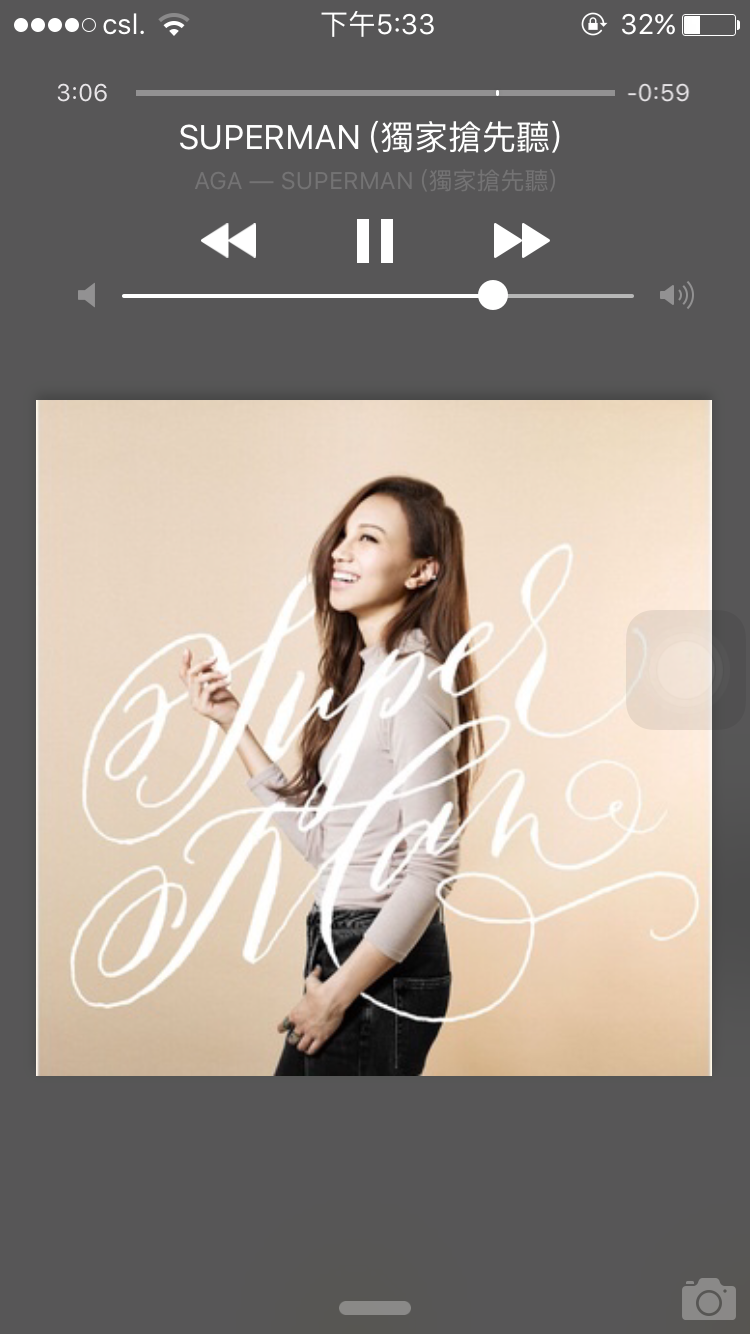Skip back to the previous track
Screen dimensions: 750x1334
click(229, 241)
